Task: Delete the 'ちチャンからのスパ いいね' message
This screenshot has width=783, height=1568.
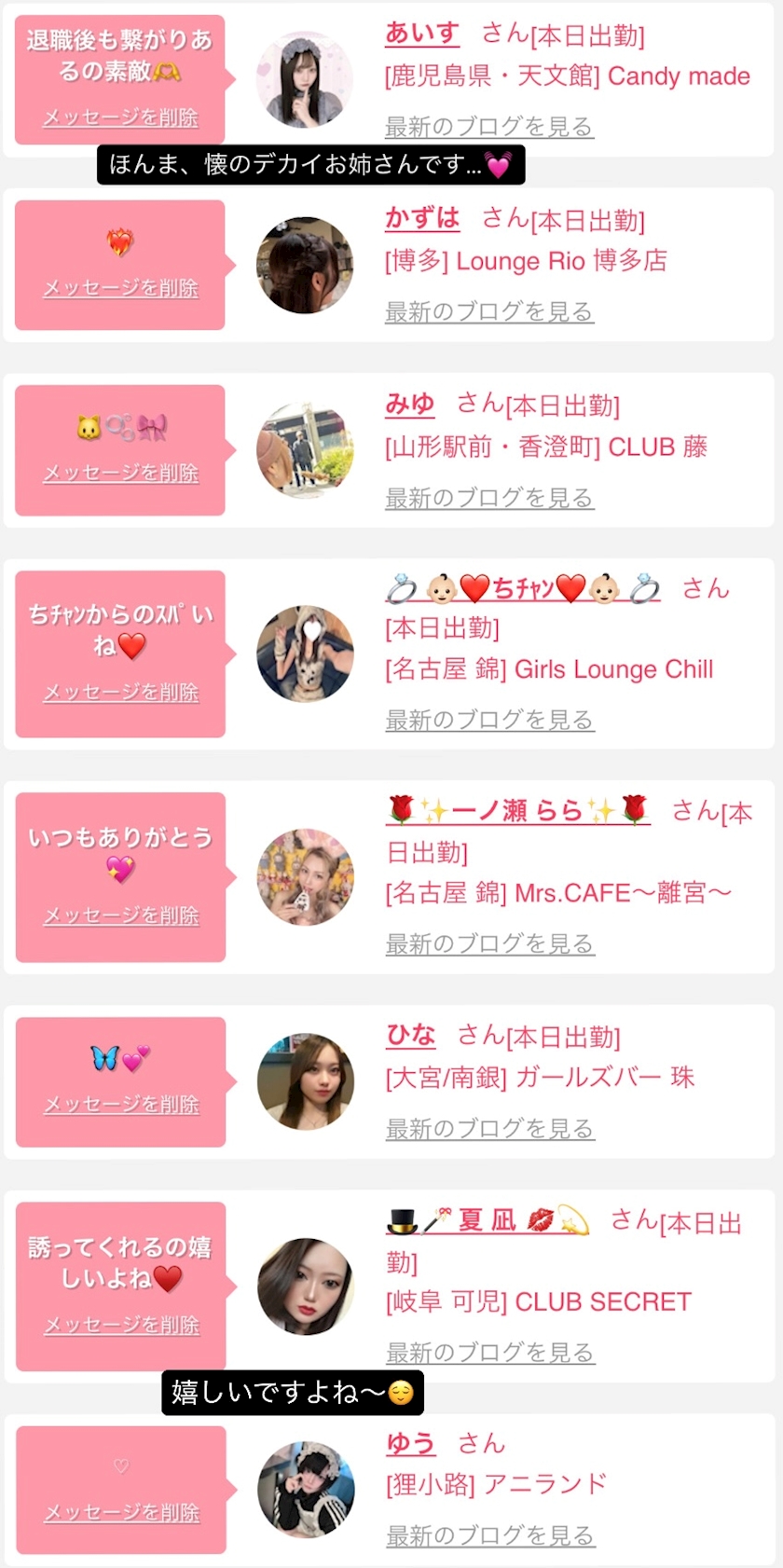Action: pyautogui.click(x=121, y=692)
